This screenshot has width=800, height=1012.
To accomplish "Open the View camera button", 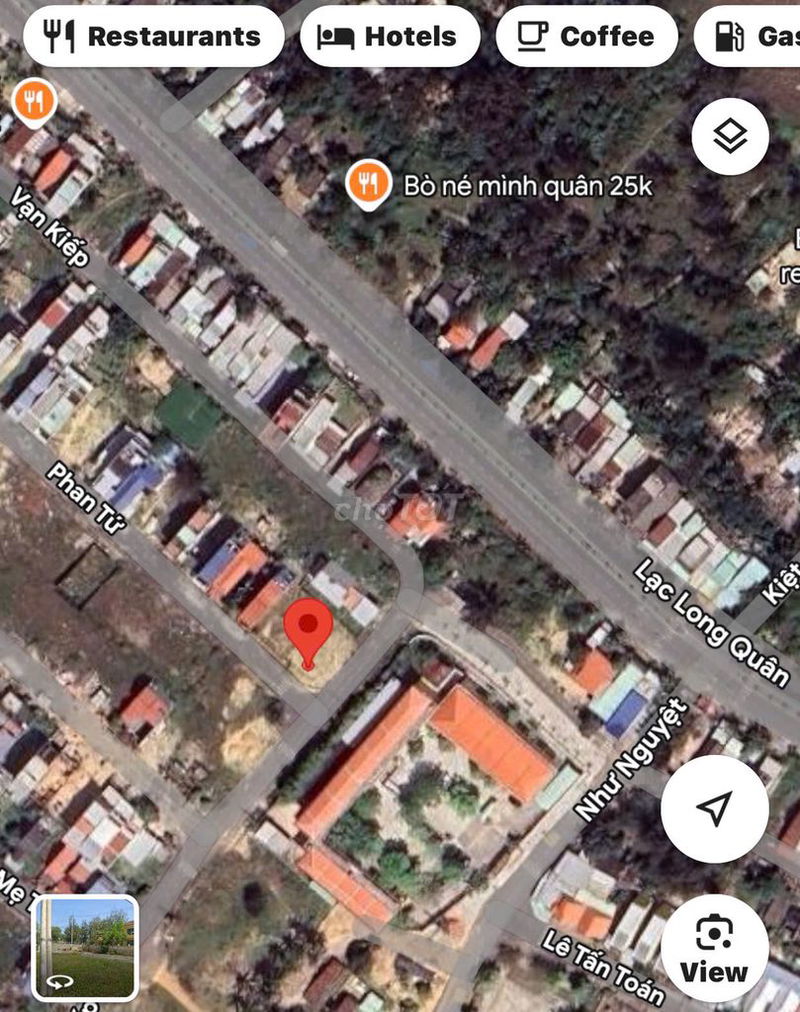I will coord(714,949).
